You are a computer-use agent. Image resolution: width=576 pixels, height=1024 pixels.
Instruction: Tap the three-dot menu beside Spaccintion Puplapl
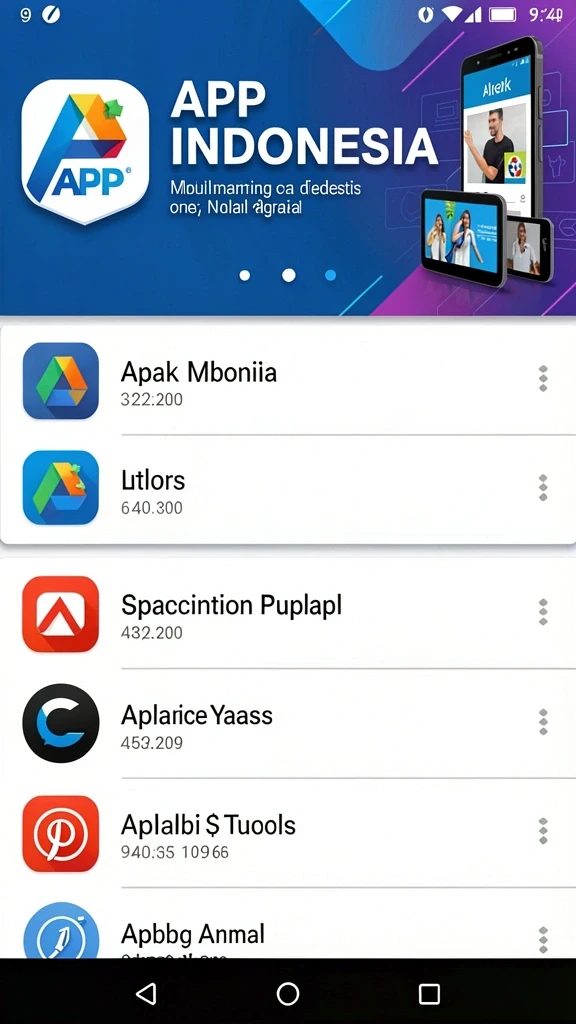click(543, 613)
